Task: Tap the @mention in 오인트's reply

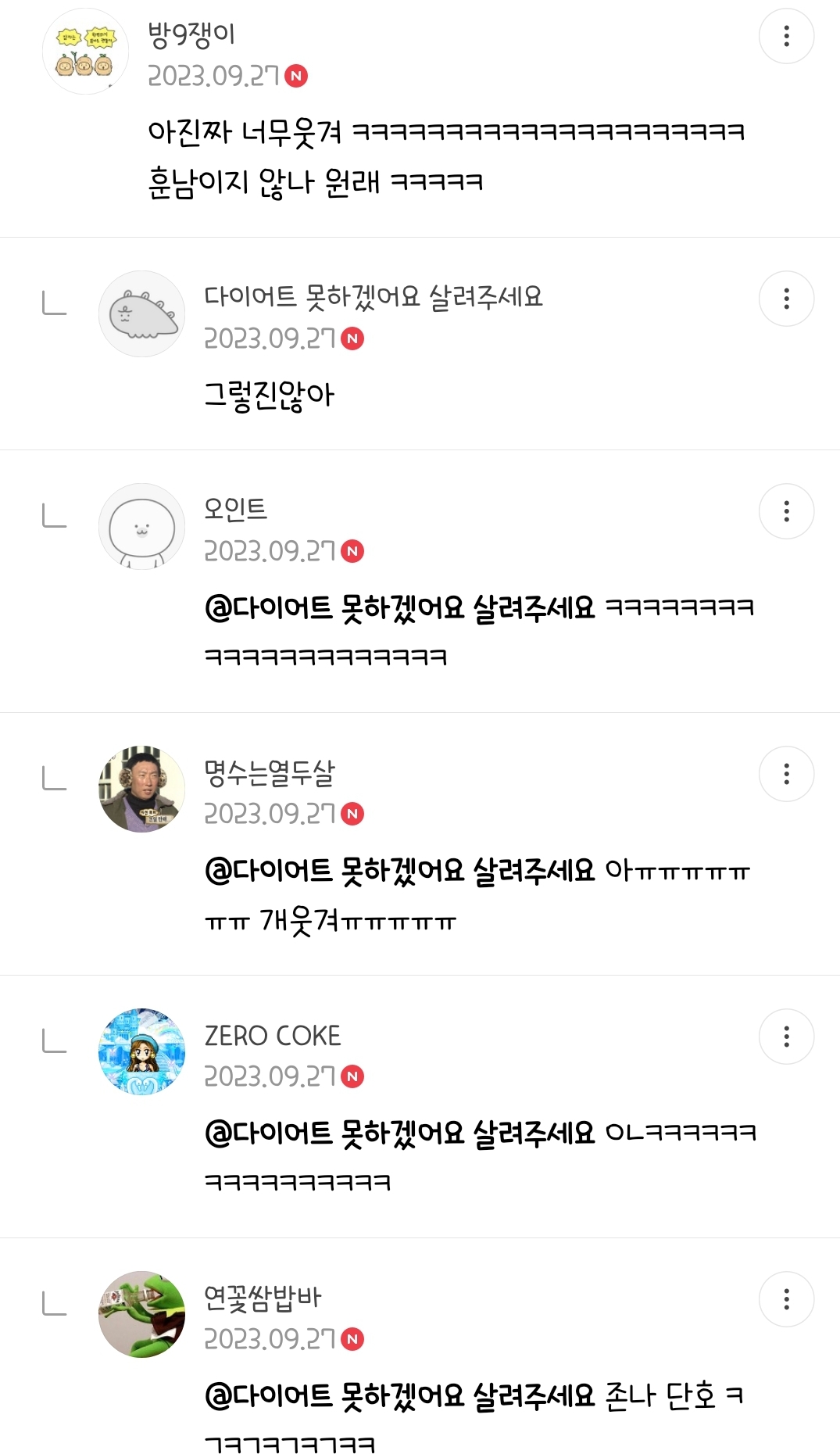Action: click(x=399, y=607)
